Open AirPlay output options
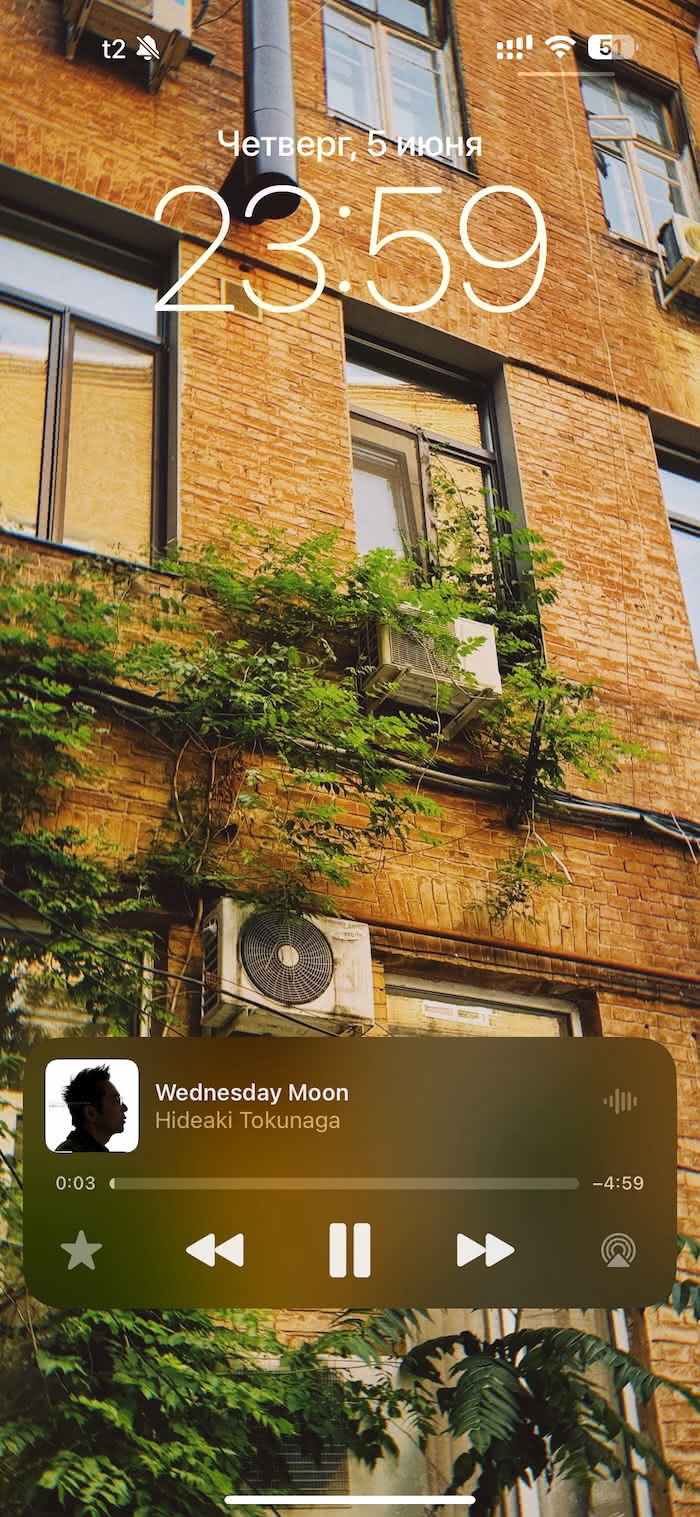The image size is (700, 1517). click(x=618, y=1251)
